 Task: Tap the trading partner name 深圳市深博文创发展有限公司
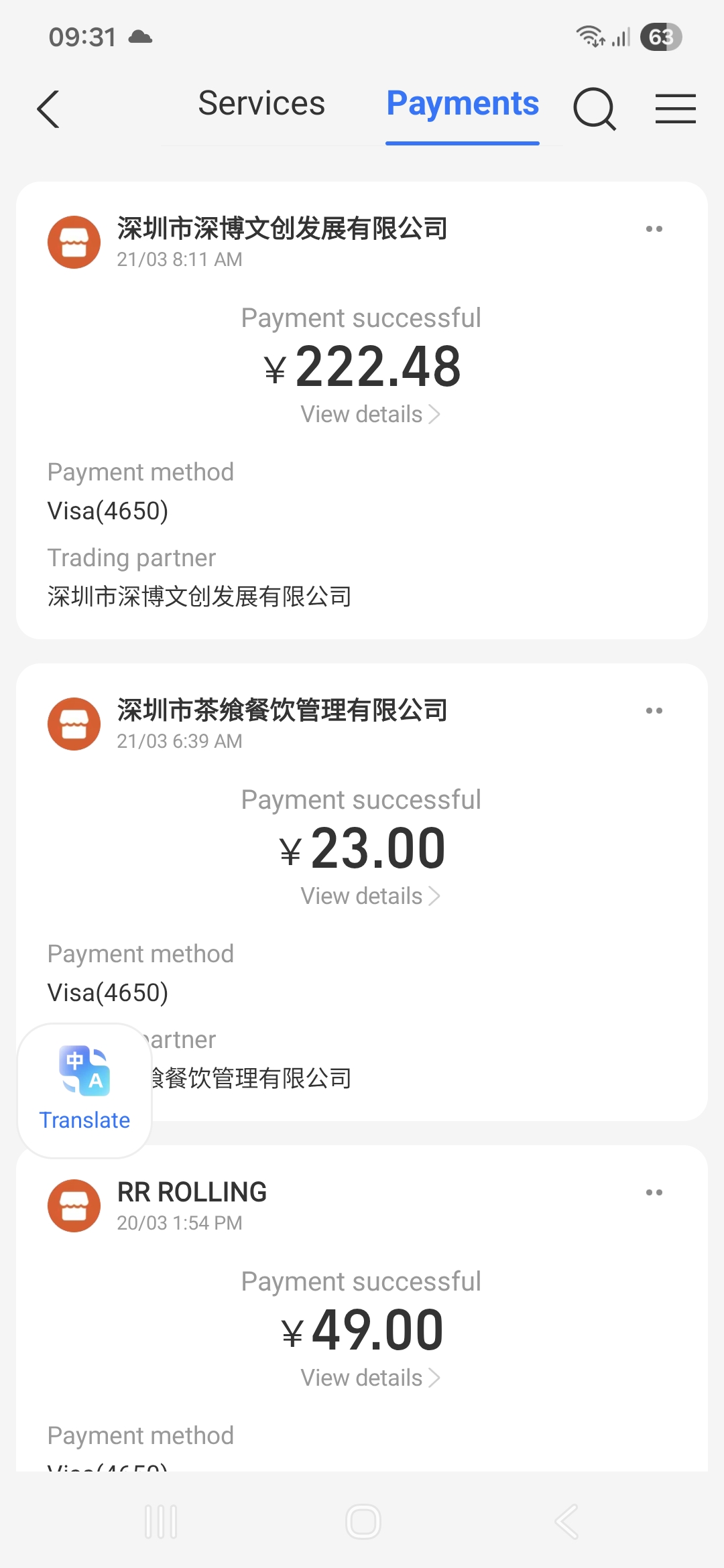pos(199,596)
